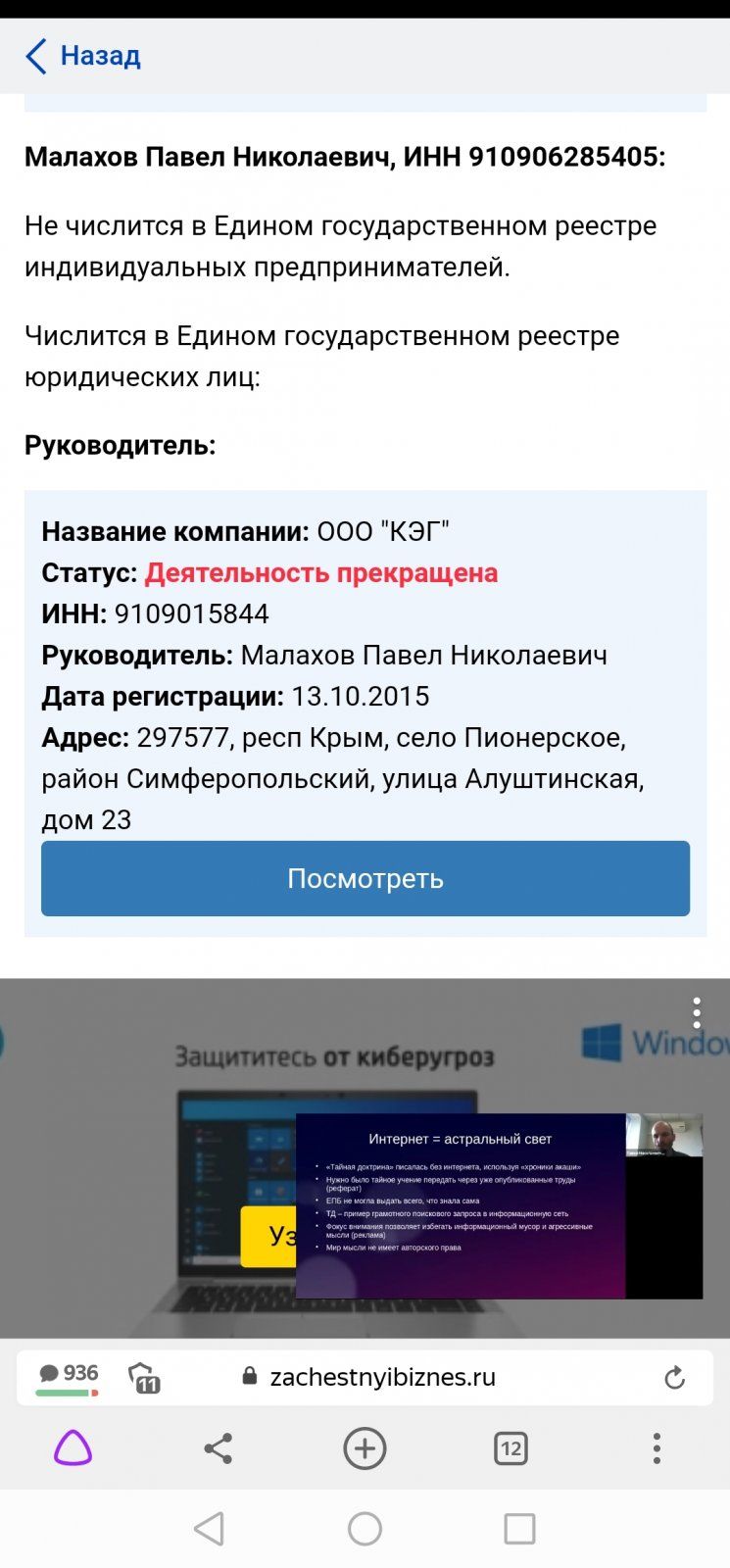The width and height of the screenshot is (730, 1568).
Task: Tap the Посмотреть button for ООО КЭГ
Action: [365, 878]
